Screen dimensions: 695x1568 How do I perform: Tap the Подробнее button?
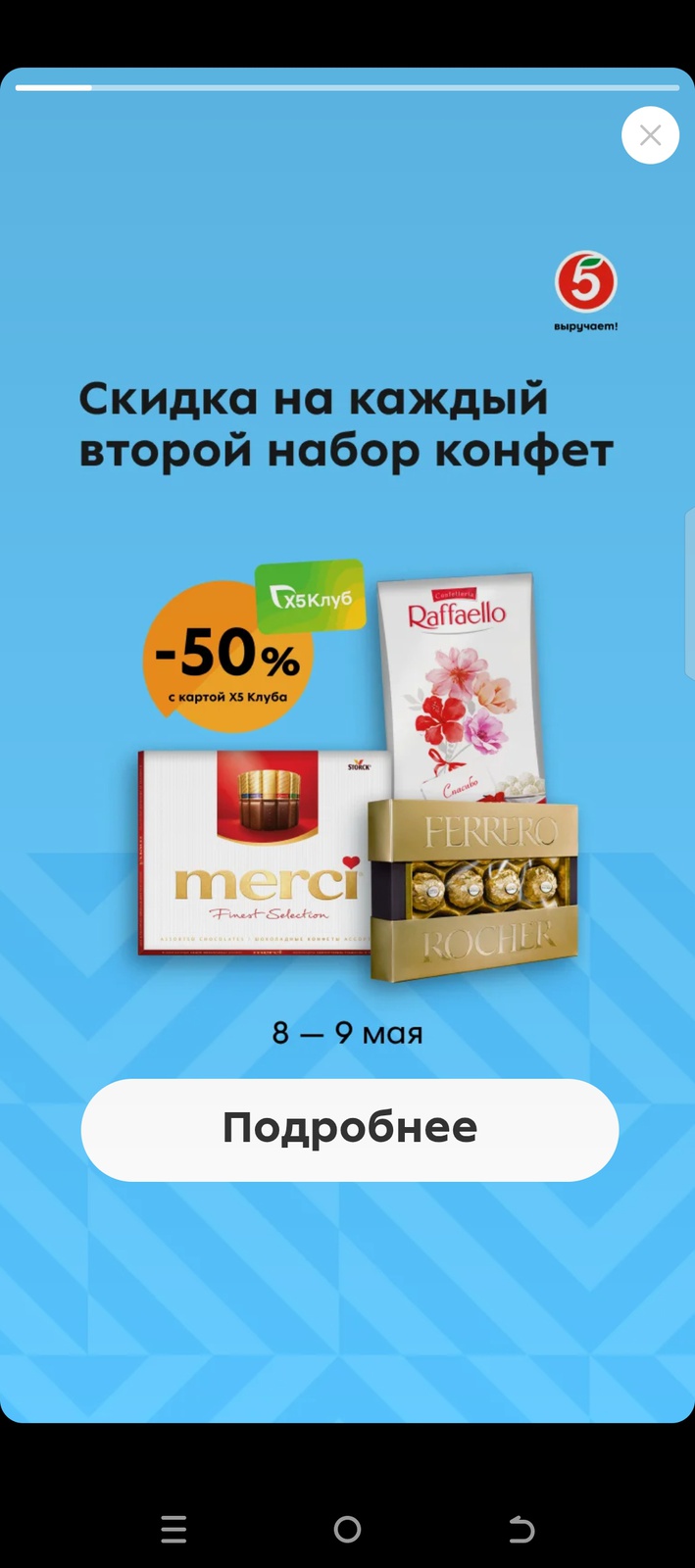[349, 1129]
